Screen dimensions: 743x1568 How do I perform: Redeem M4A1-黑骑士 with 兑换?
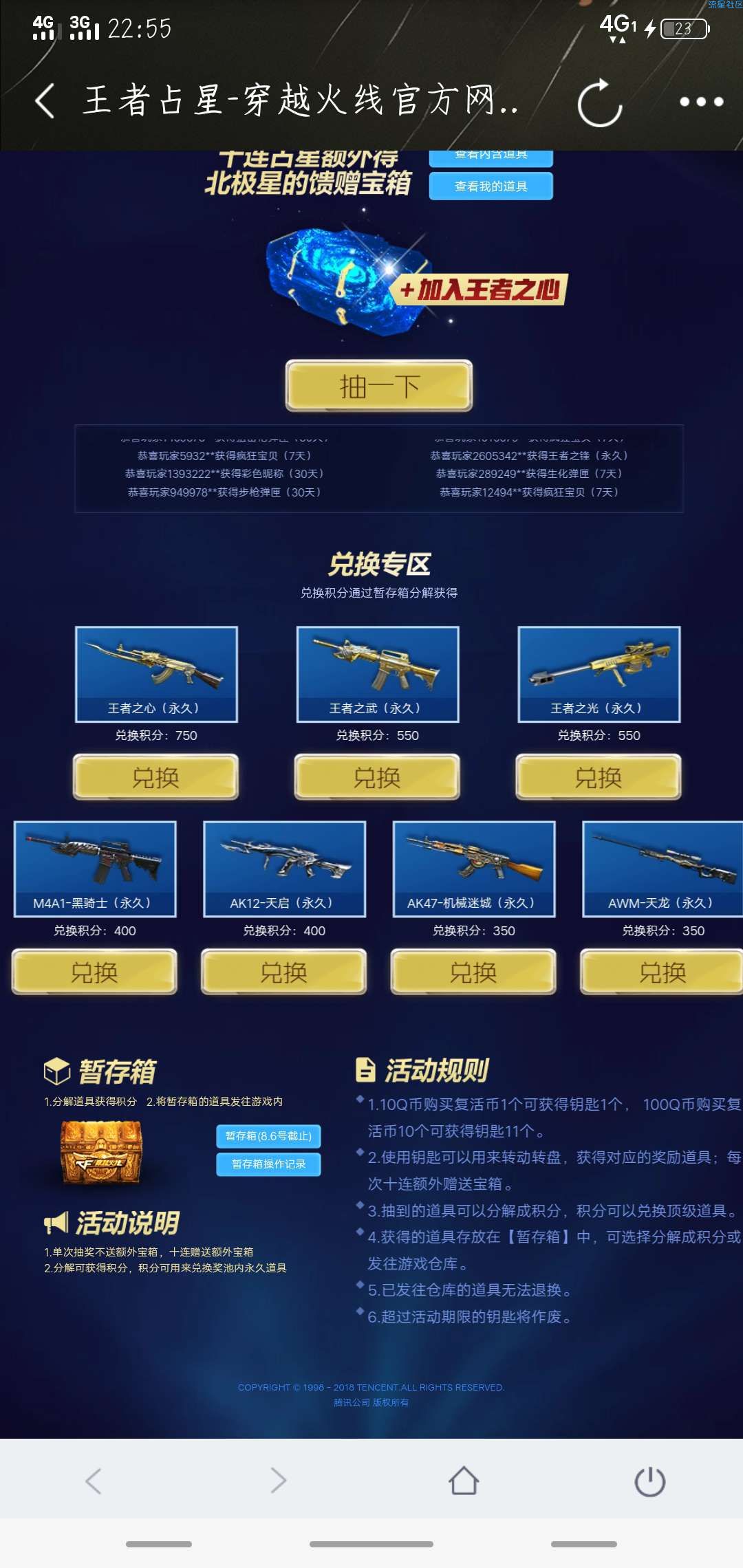(95, 972)
